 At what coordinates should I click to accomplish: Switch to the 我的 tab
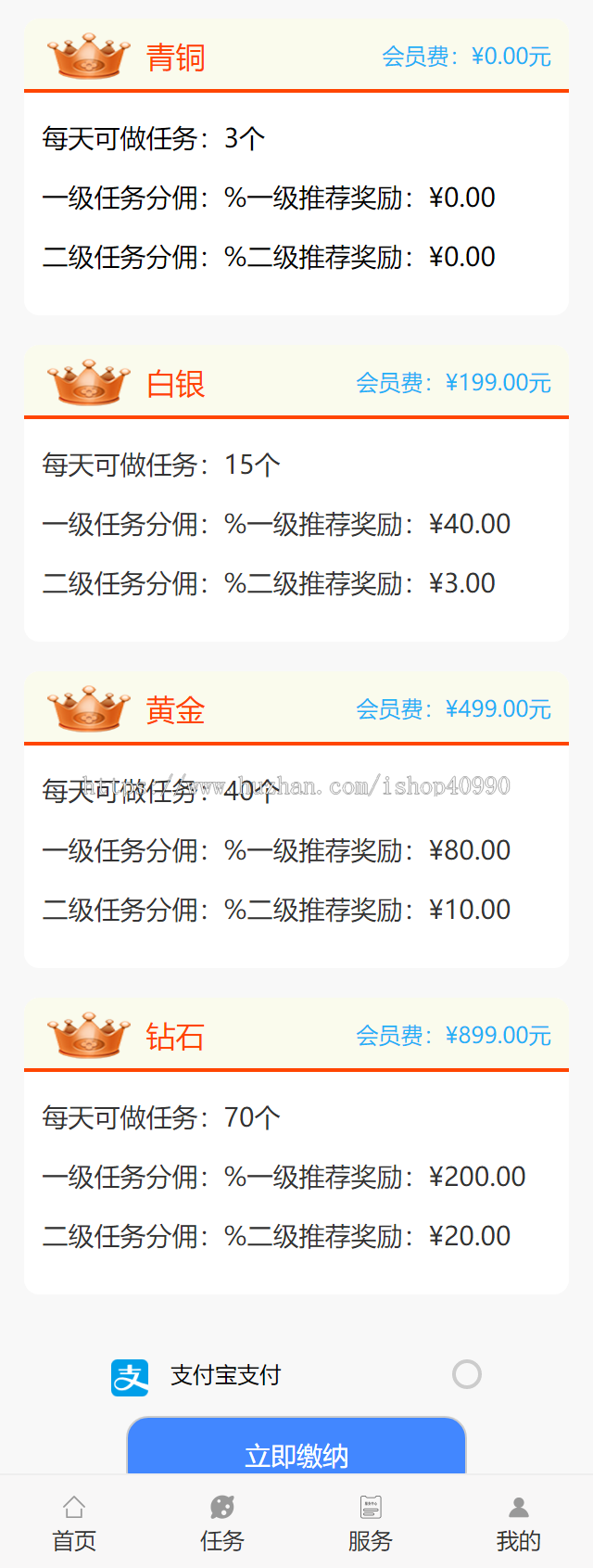(x=519, y=1523)
